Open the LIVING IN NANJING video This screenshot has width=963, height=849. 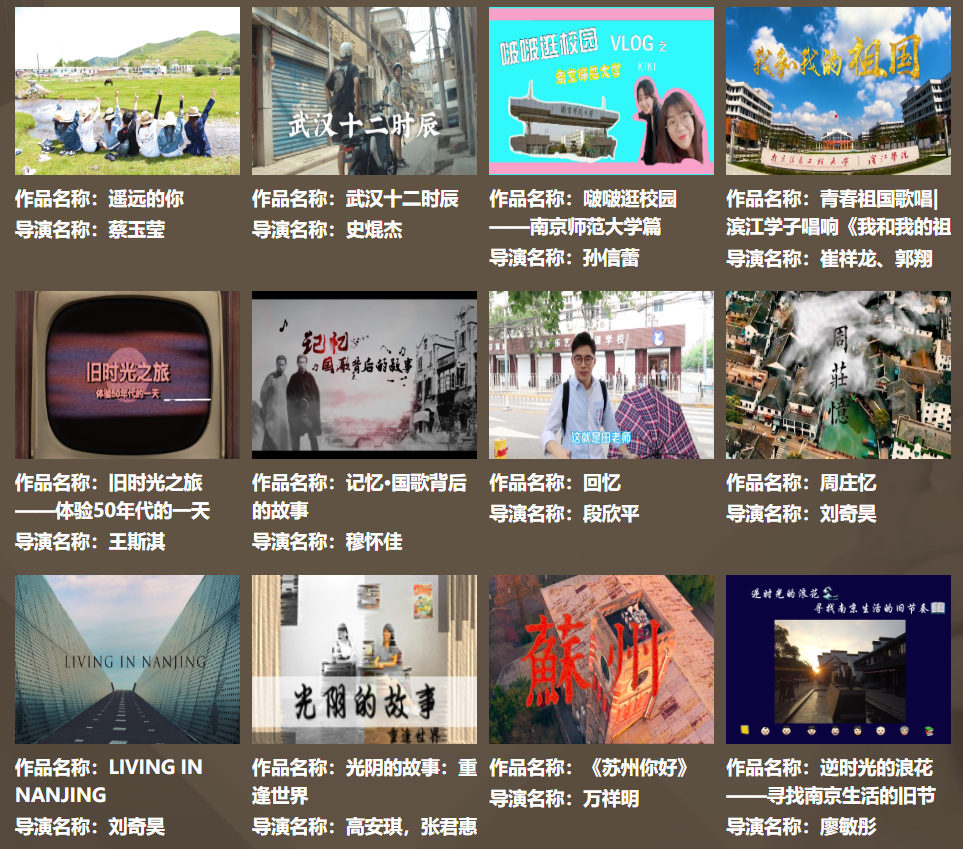click(127, 659)
